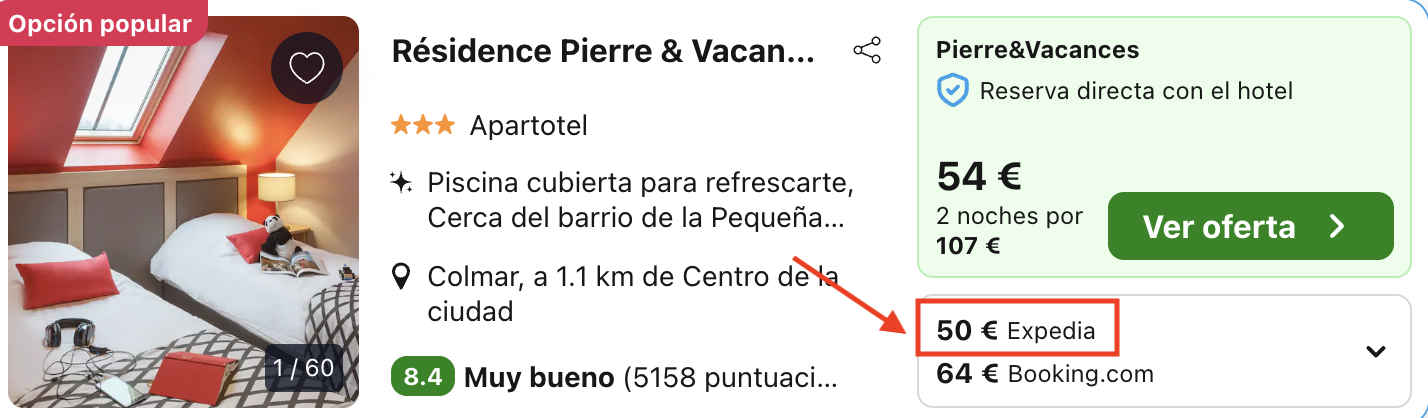The image size is (1428, 418).
Task: Save hotel to favorites with the heart icon
Action: (x=306, y=68)
